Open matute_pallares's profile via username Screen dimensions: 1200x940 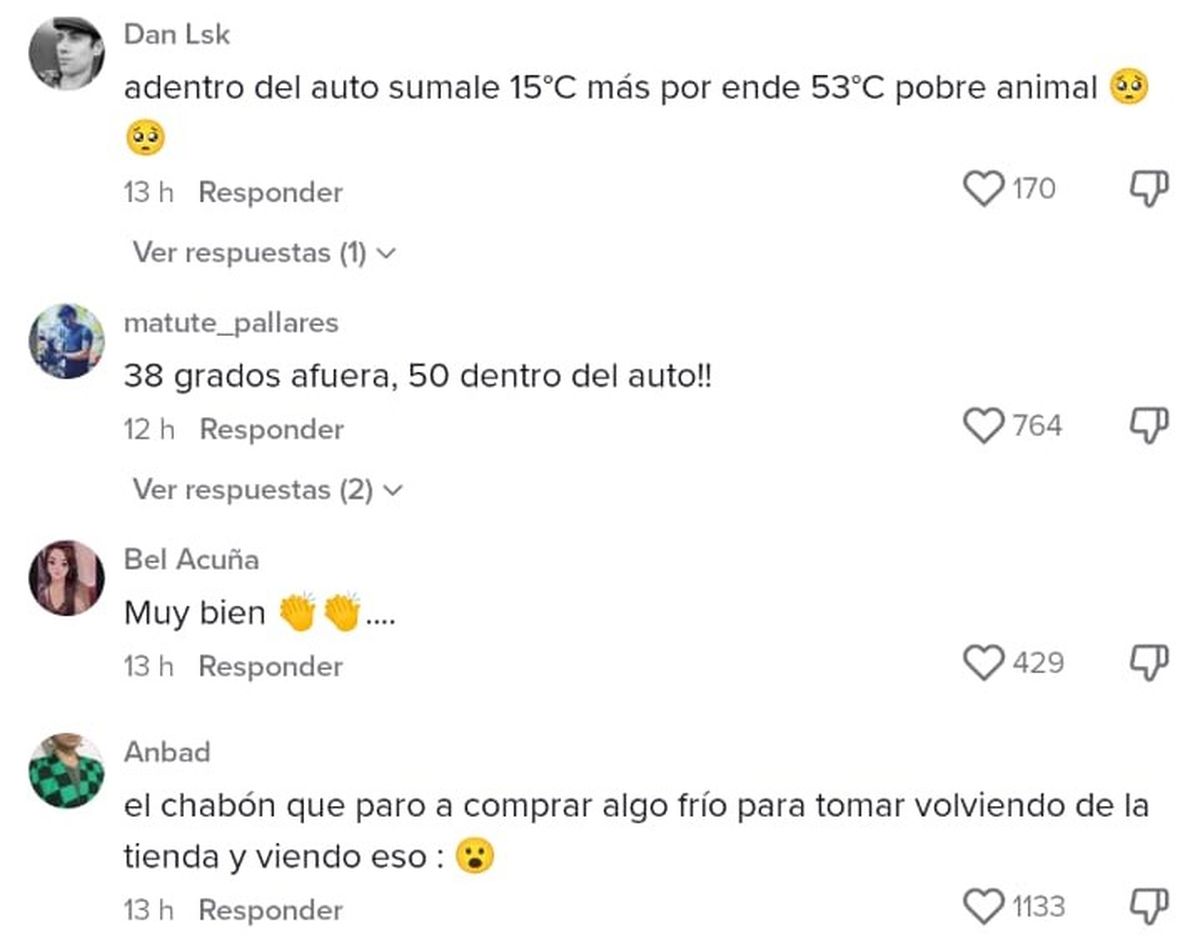[x=231, y=323]
